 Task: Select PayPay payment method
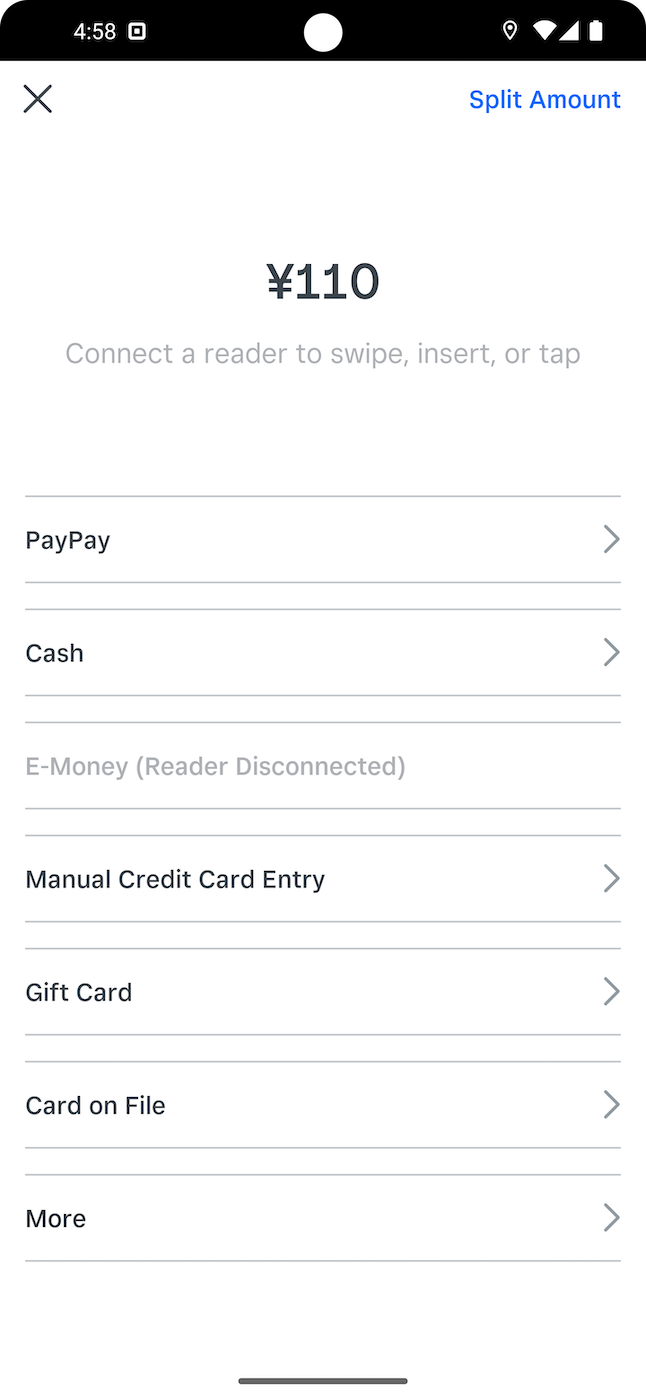click(x=322, y=540)
